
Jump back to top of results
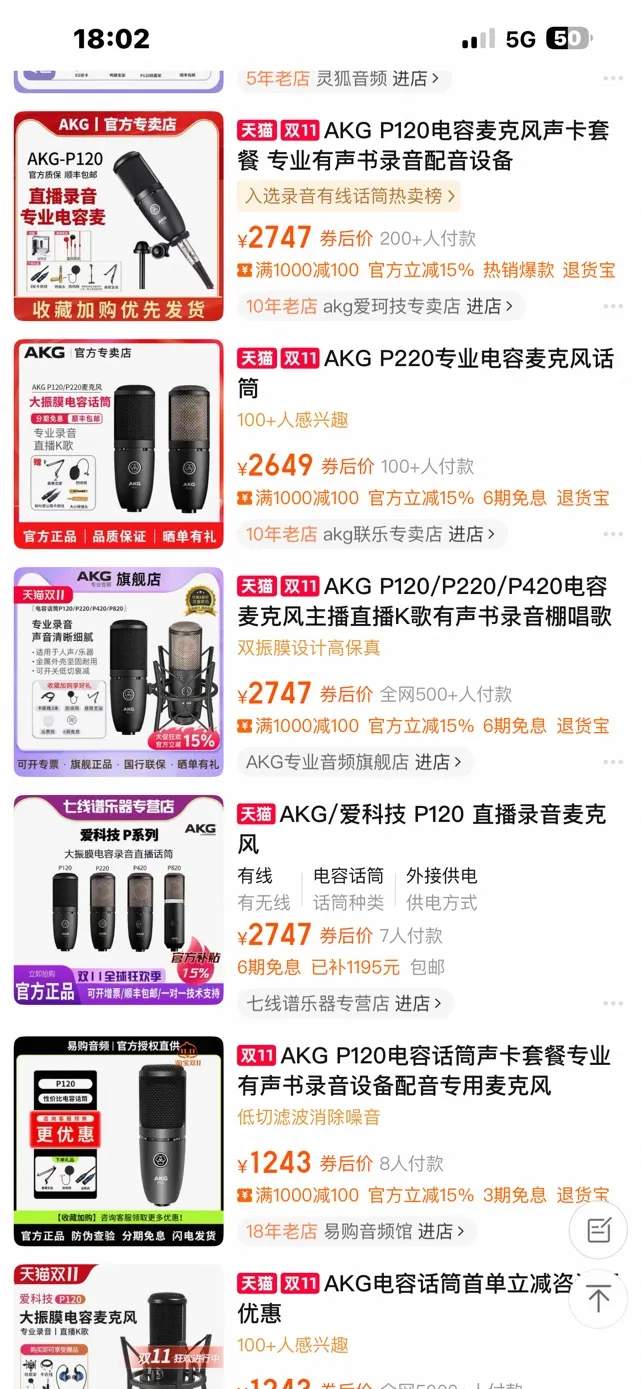(x=598, y=1298)
